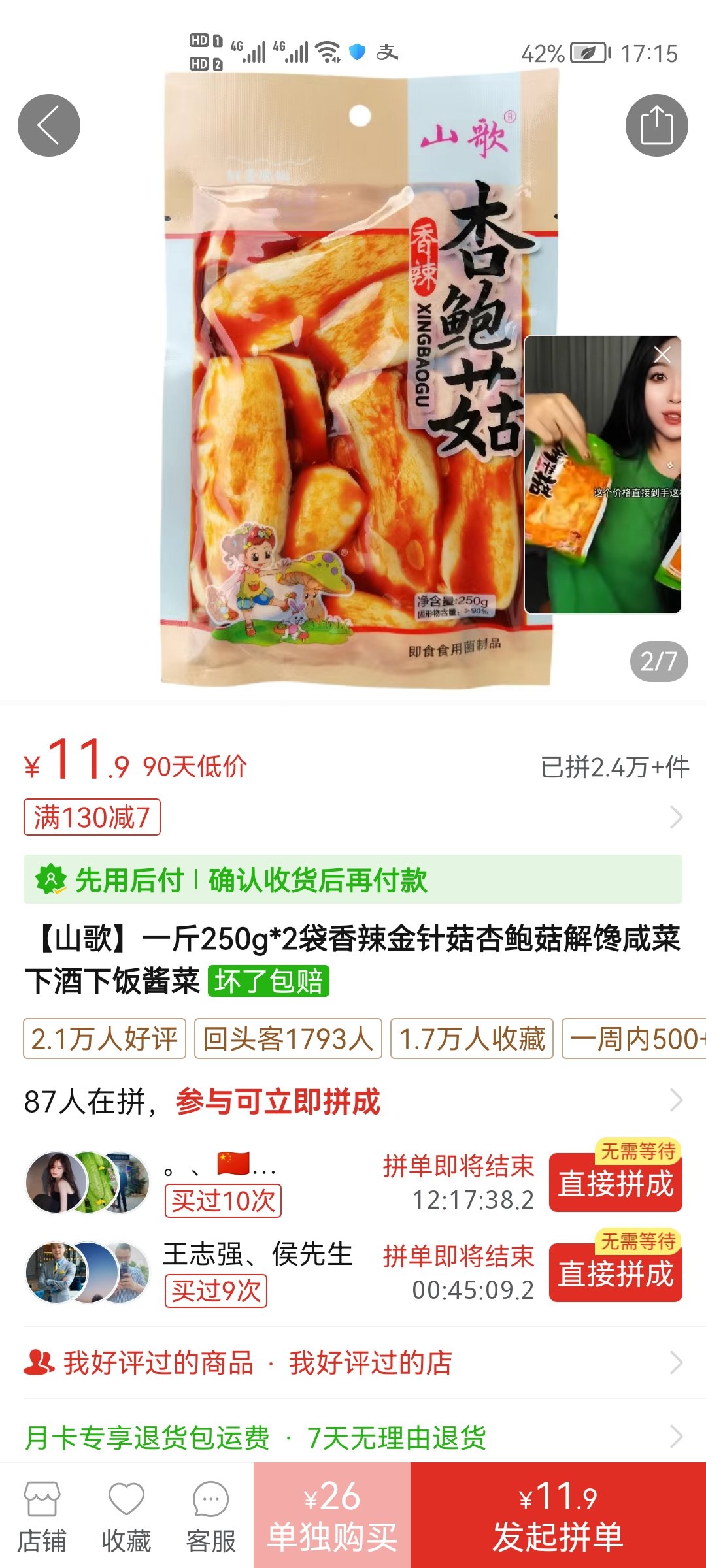
Task: Share this product via share icon
Action: [656, 125]
